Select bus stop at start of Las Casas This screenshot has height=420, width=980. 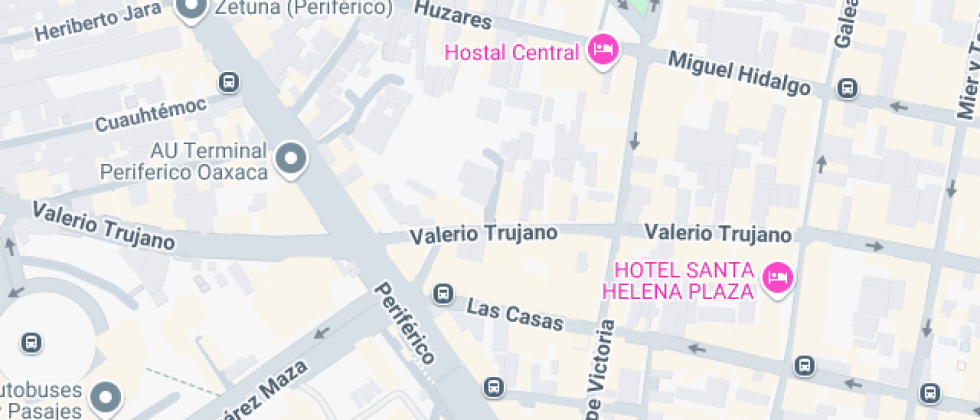[443, 293]
